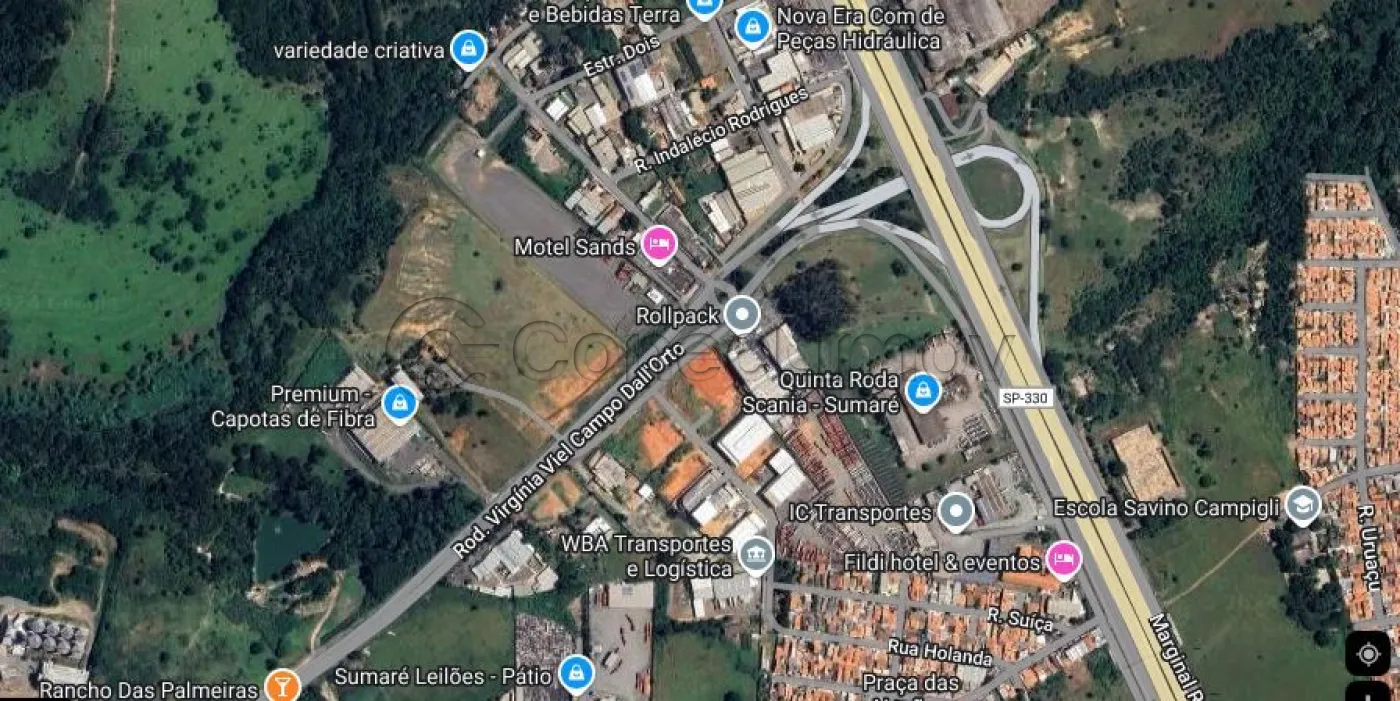The image size is (1400, 701).
Task: Open Quinta Roda Scania - Sumaré pin
Action: tap(922, 391)
